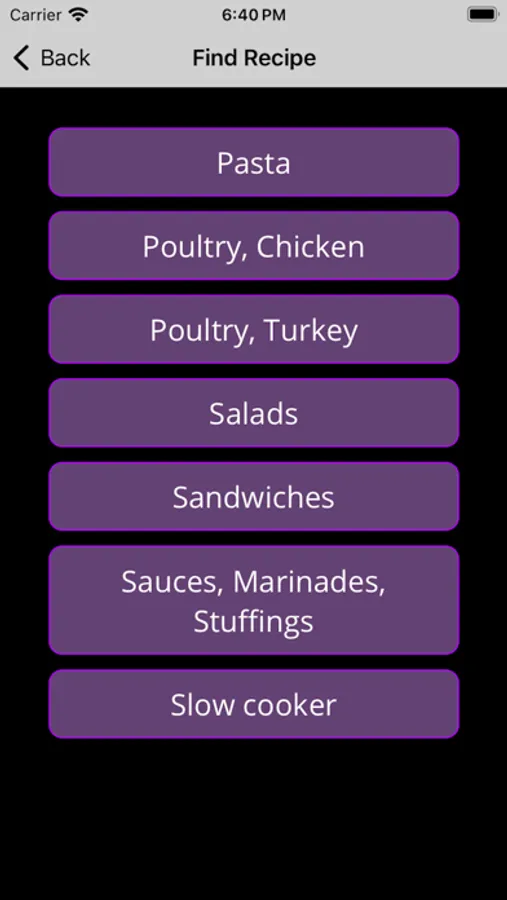Open the Pasta recipe category
This screenshot has width=507, height=900.
pos(254,162)
